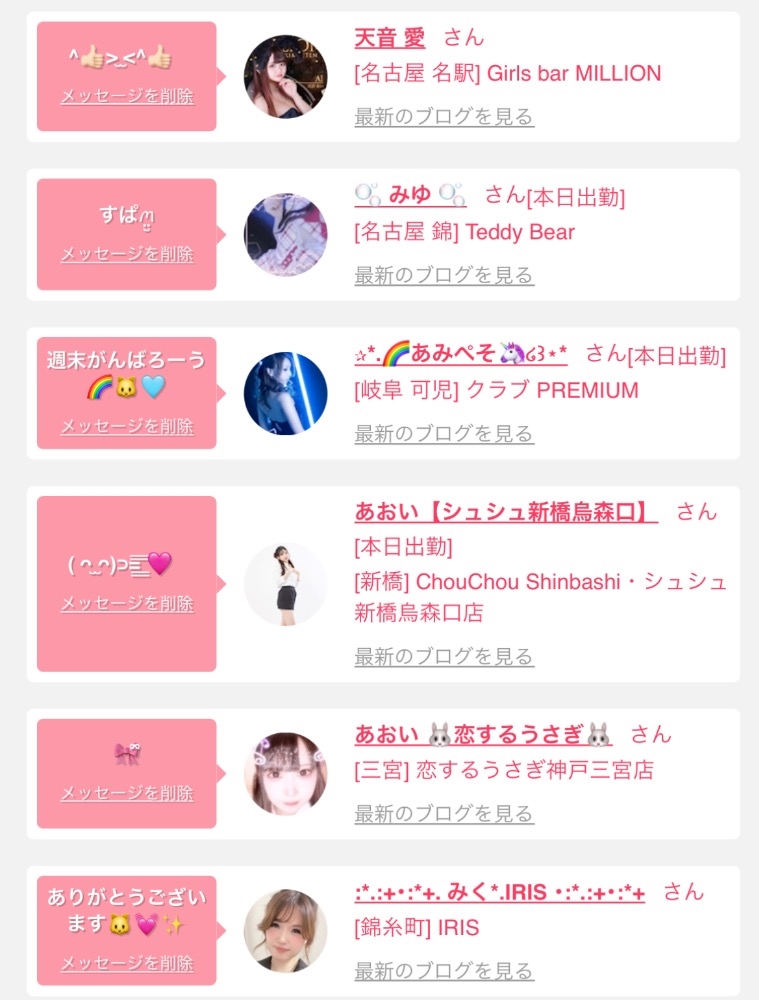Open みゆ's profile link
The image size is (759, 1000).
[x=410, y=195]
